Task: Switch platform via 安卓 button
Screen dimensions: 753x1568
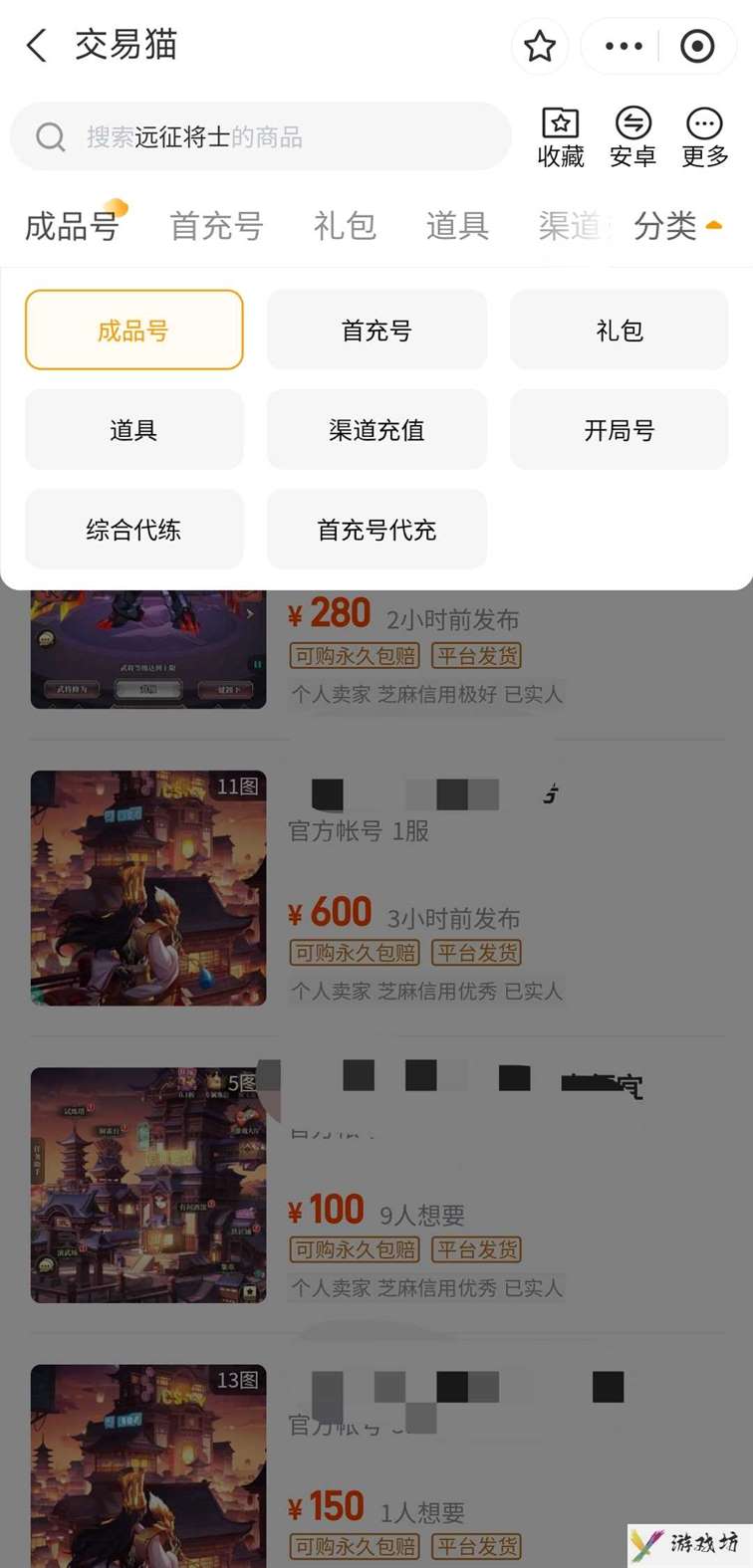Action: coord(632,137)
